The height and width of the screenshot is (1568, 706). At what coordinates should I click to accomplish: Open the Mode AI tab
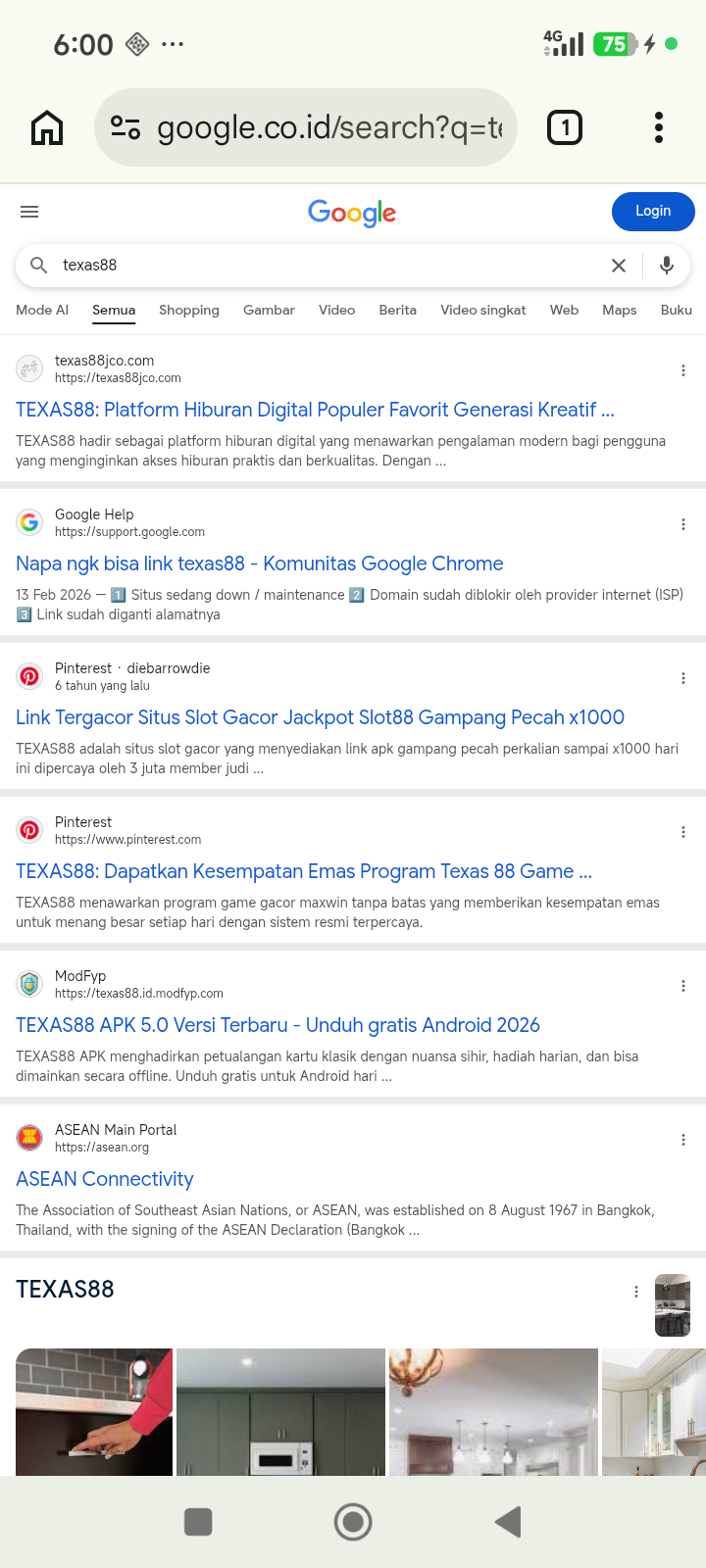(42, 310)
